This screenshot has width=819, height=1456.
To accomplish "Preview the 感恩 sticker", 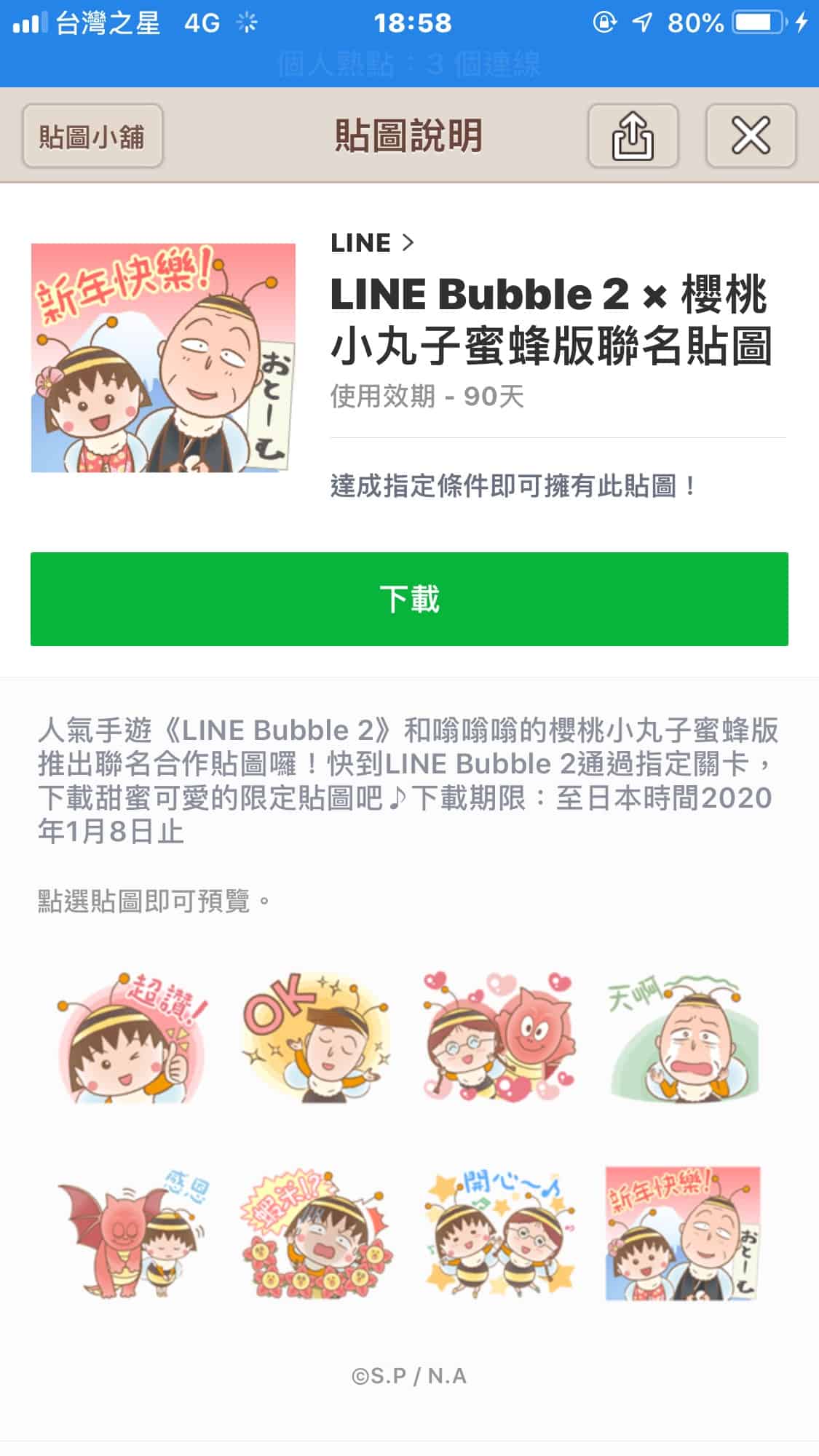I will (132, 1233).
